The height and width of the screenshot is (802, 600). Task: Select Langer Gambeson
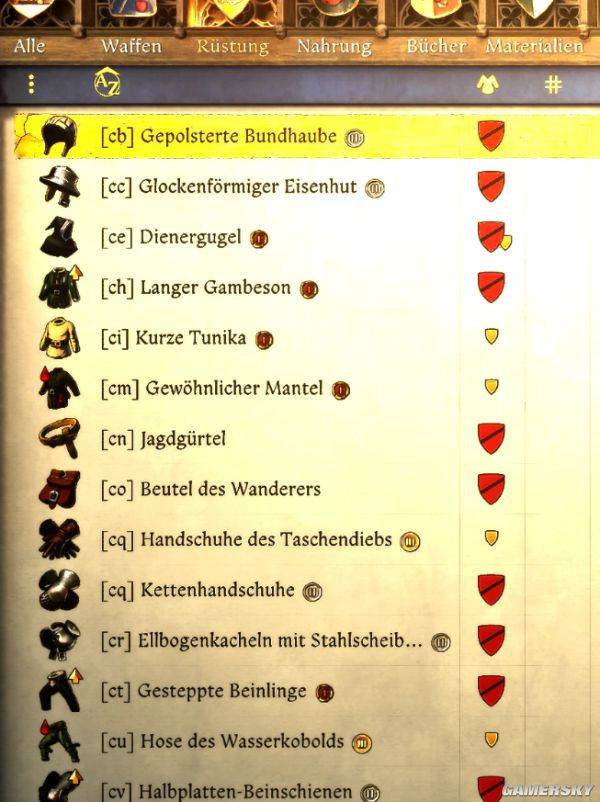click(x=215, y=288)
